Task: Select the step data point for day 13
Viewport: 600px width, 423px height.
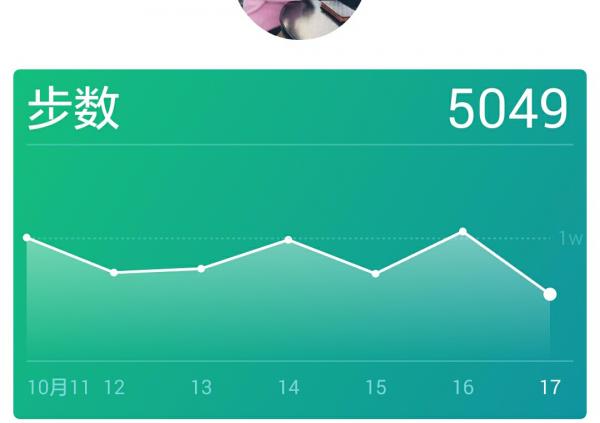Action: [x=201, y=268]
